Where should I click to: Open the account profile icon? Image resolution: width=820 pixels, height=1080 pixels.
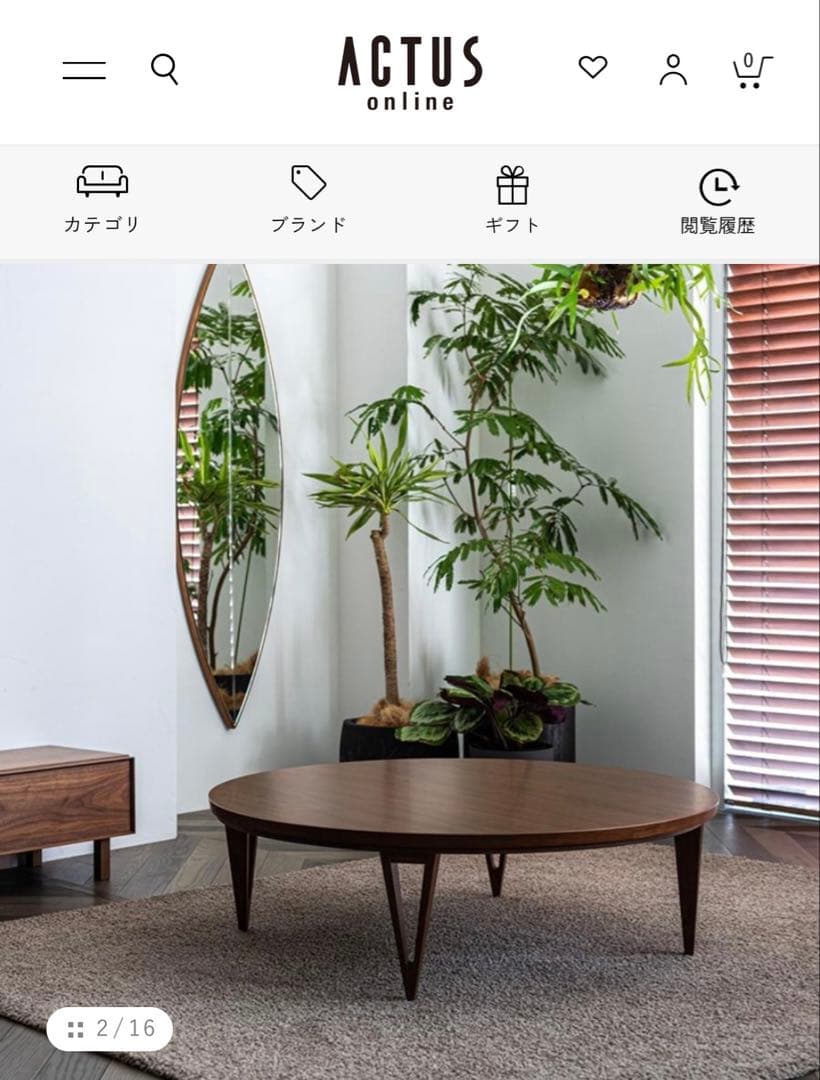(x=673, y=69)
